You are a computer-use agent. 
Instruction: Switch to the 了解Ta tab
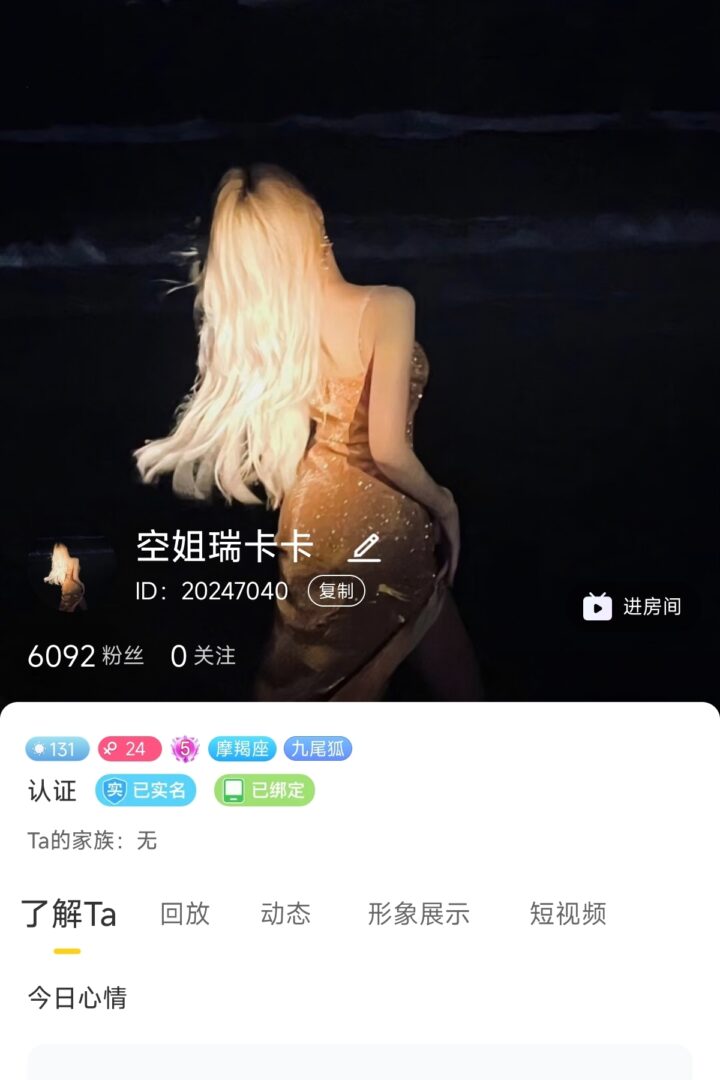point(68,914)
